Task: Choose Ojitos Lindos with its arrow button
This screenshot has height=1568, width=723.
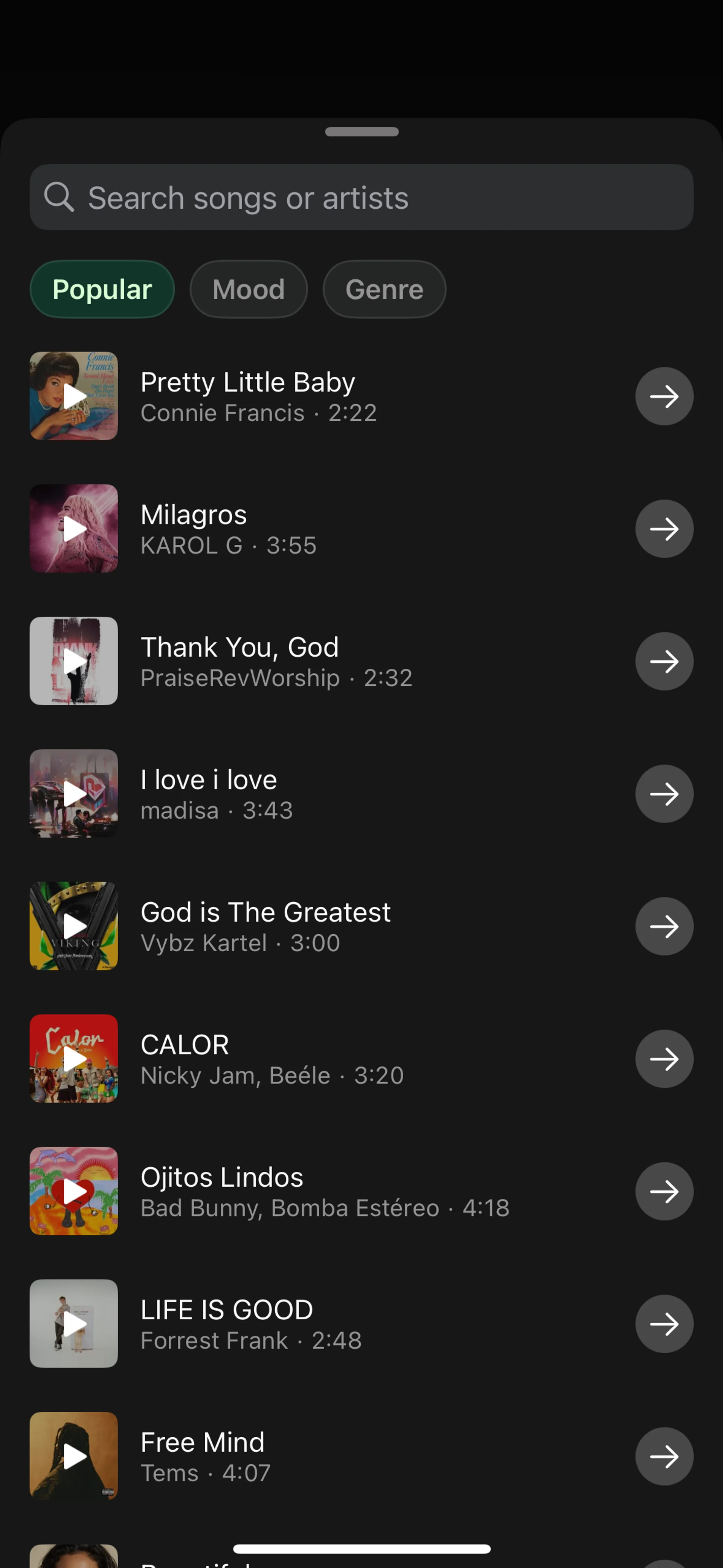Action: pyautogui.click(x=664, y=1191)
